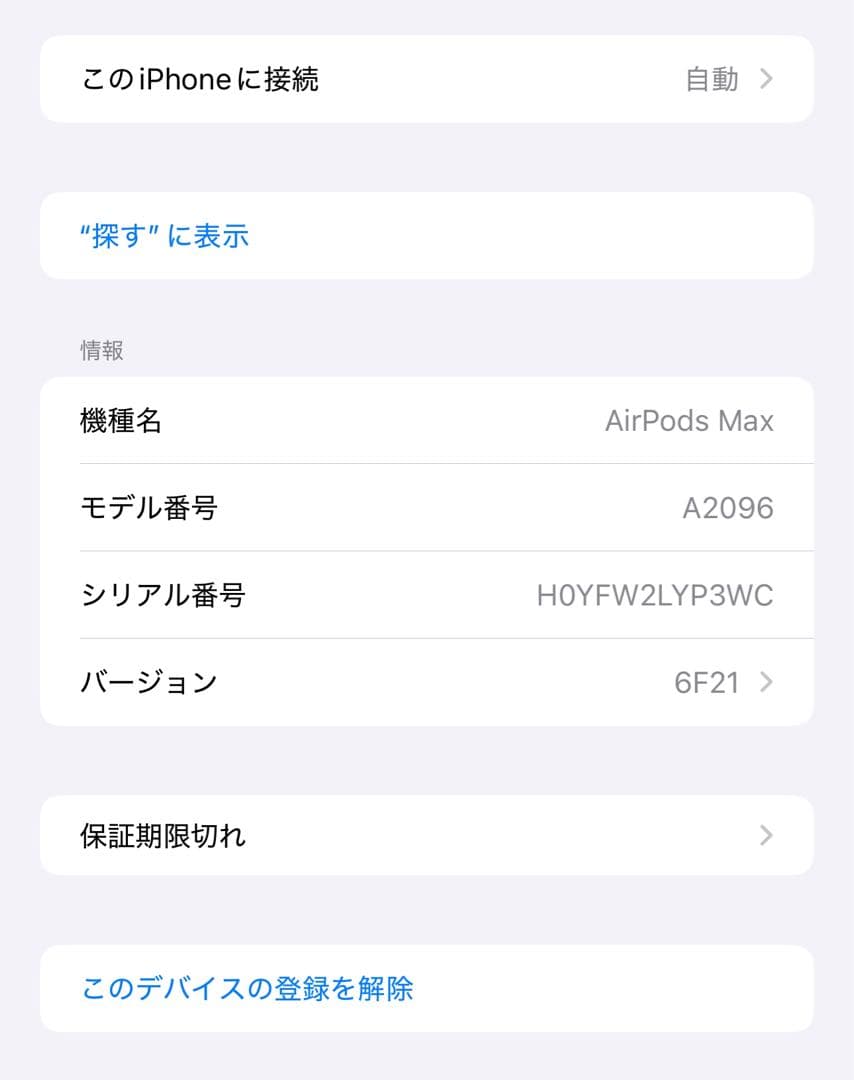Select the 保証期限切れ label text

[x=165, y=835]
